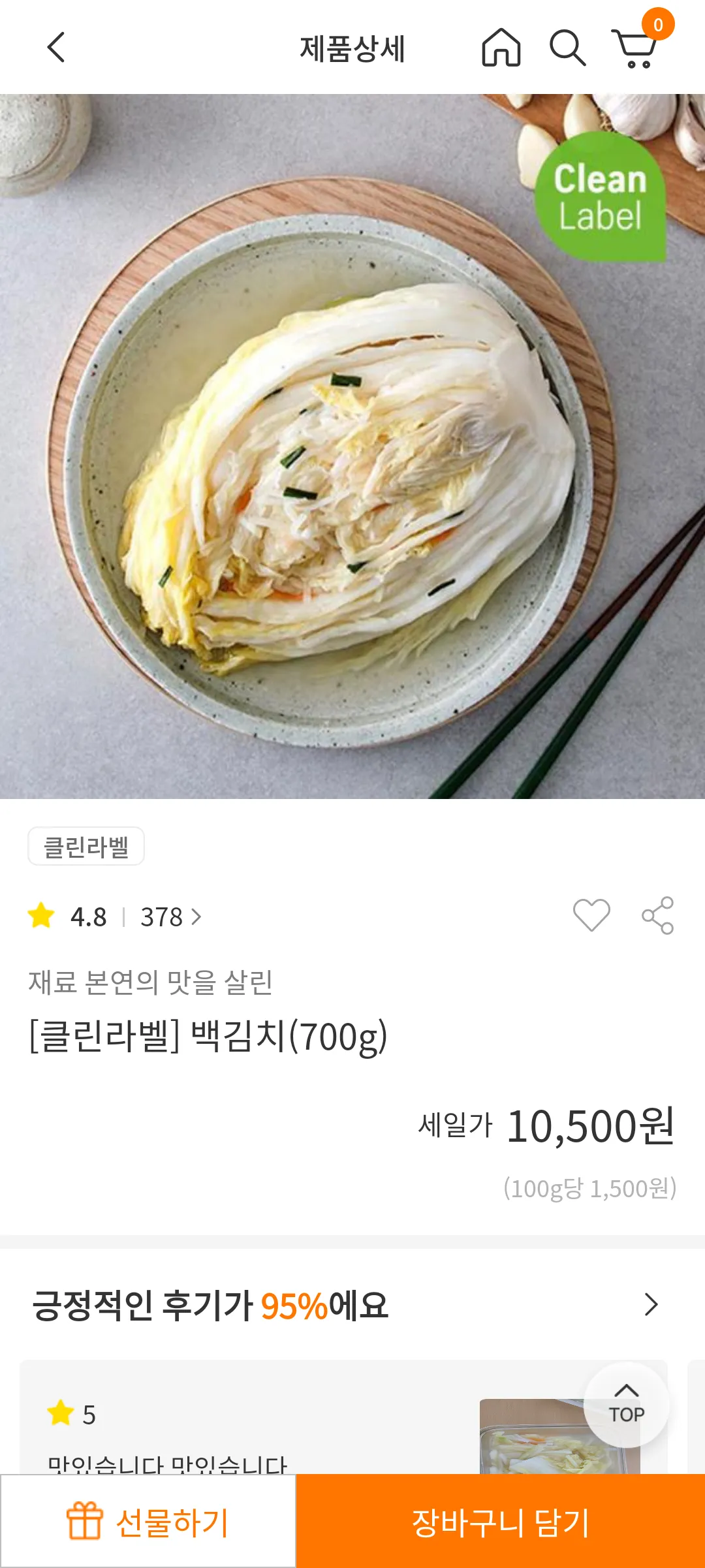The image size is (705, 1568).
Task: Open the search icon
Action: tap(567, 48)
